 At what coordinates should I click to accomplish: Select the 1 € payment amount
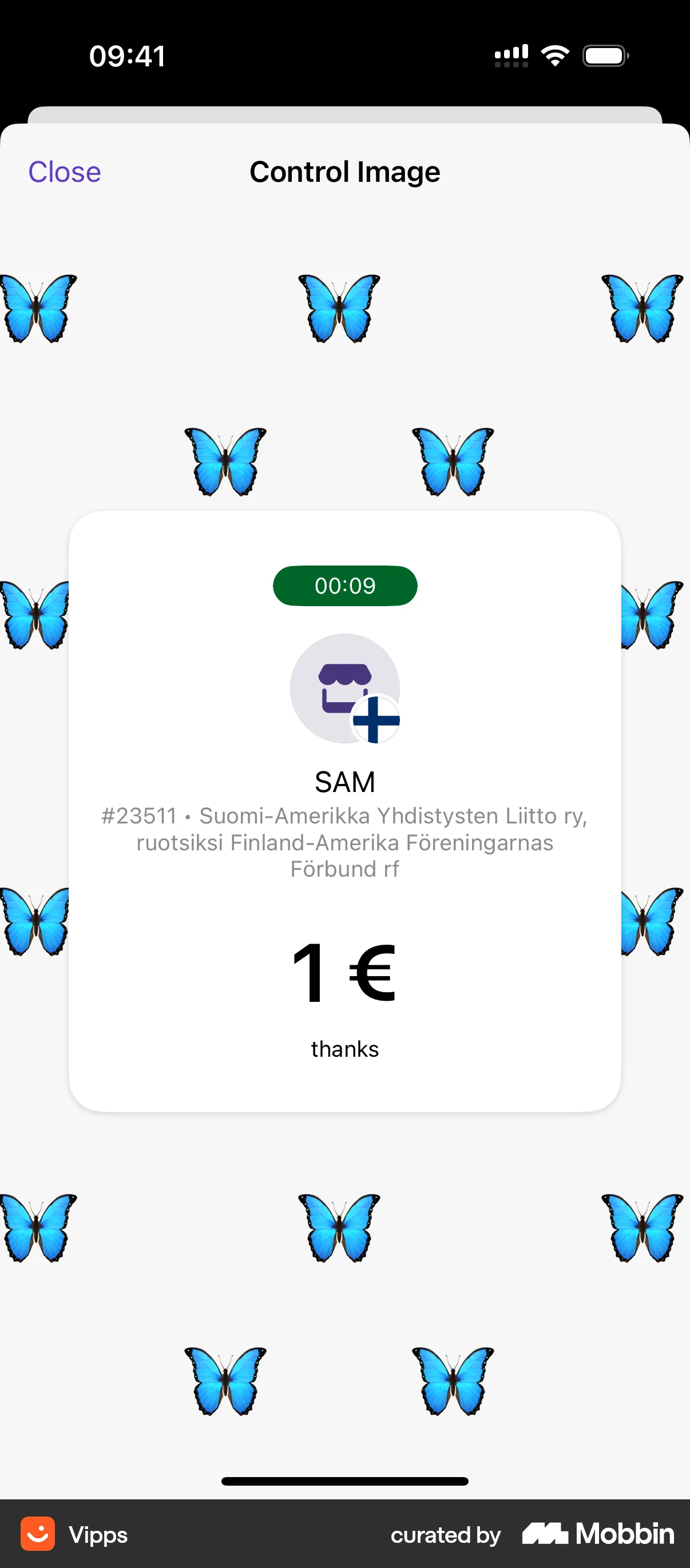pyautogui.click(x=344, y=973)
